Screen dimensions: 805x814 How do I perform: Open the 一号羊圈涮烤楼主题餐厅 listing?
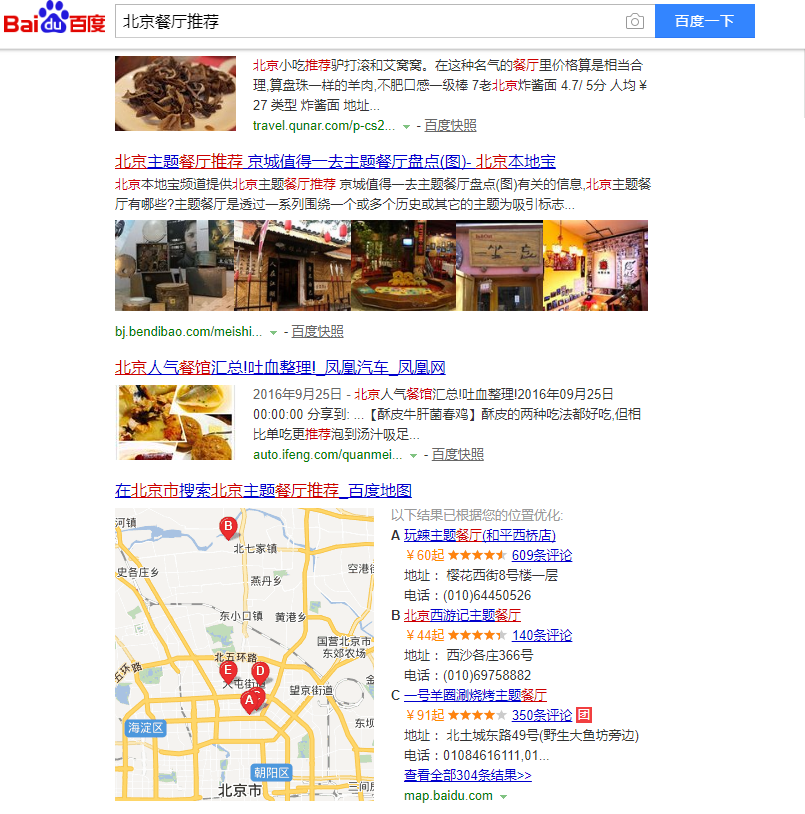pyautogui.click(x=475, y=695)
